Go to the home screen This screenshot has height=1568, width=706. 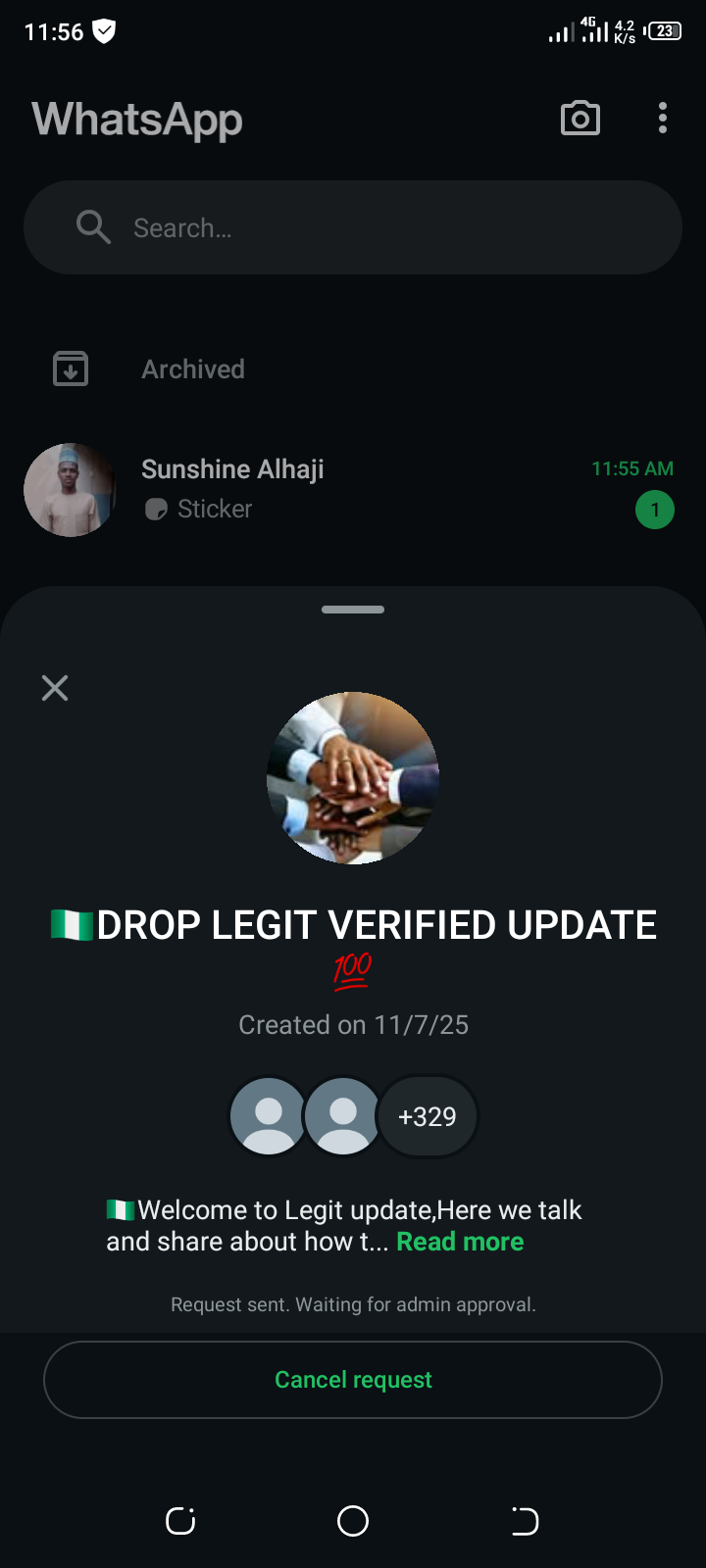point(353,1521)
